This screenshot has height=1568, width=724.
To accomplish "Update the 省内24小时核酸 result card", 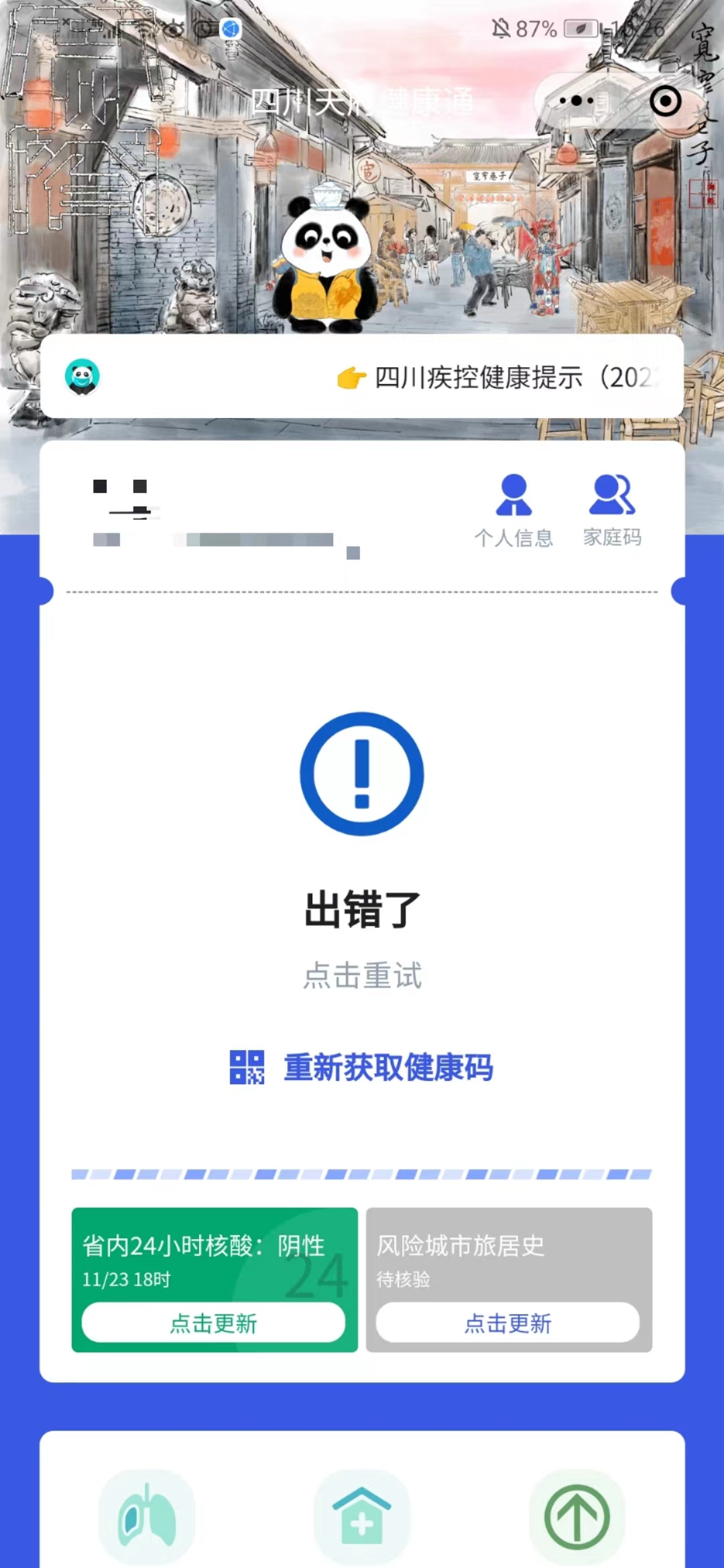I will [213, 1323].
